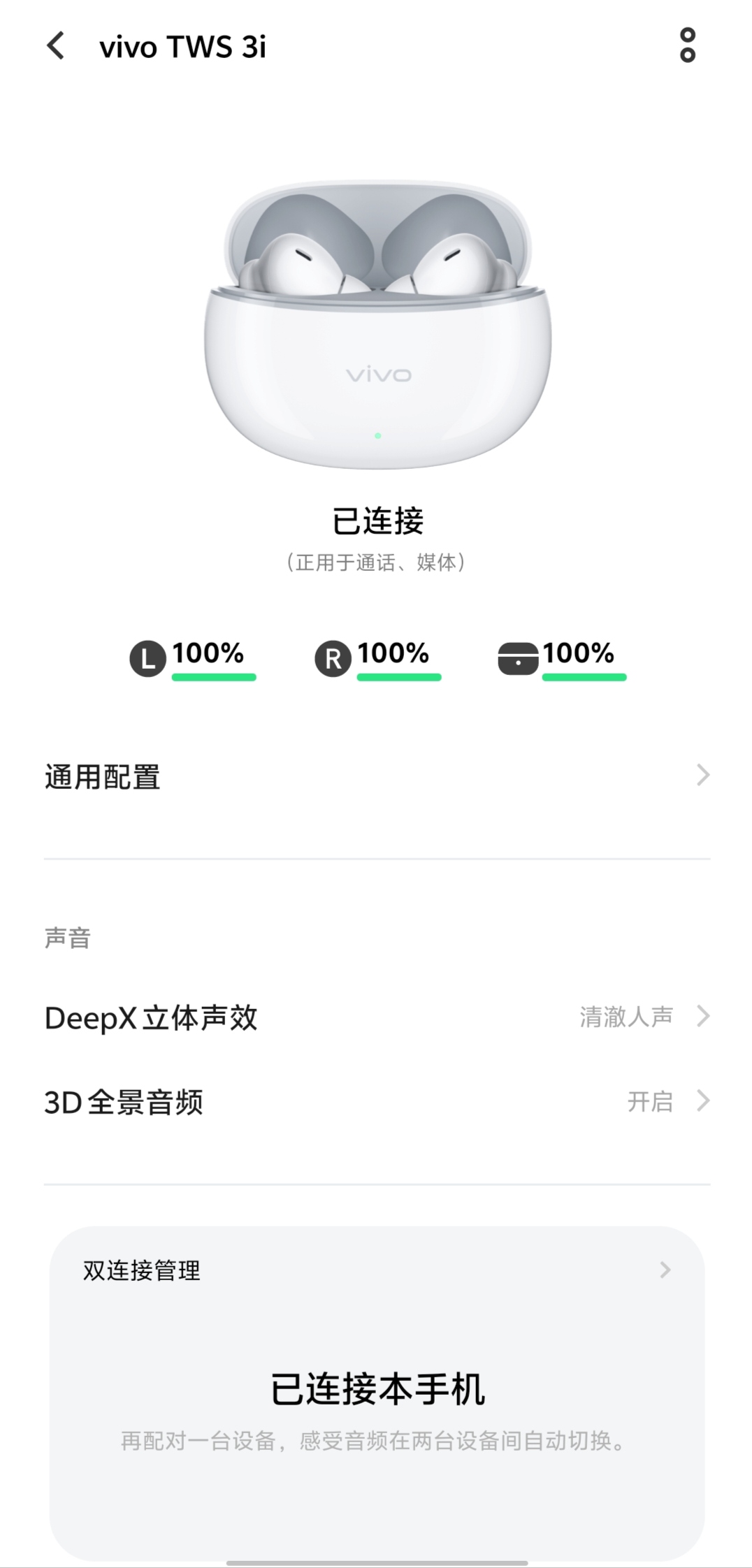This screenshot has height=1568, width=752.
Task: Go back from vivo TWS 3i page
Action: 55,46
